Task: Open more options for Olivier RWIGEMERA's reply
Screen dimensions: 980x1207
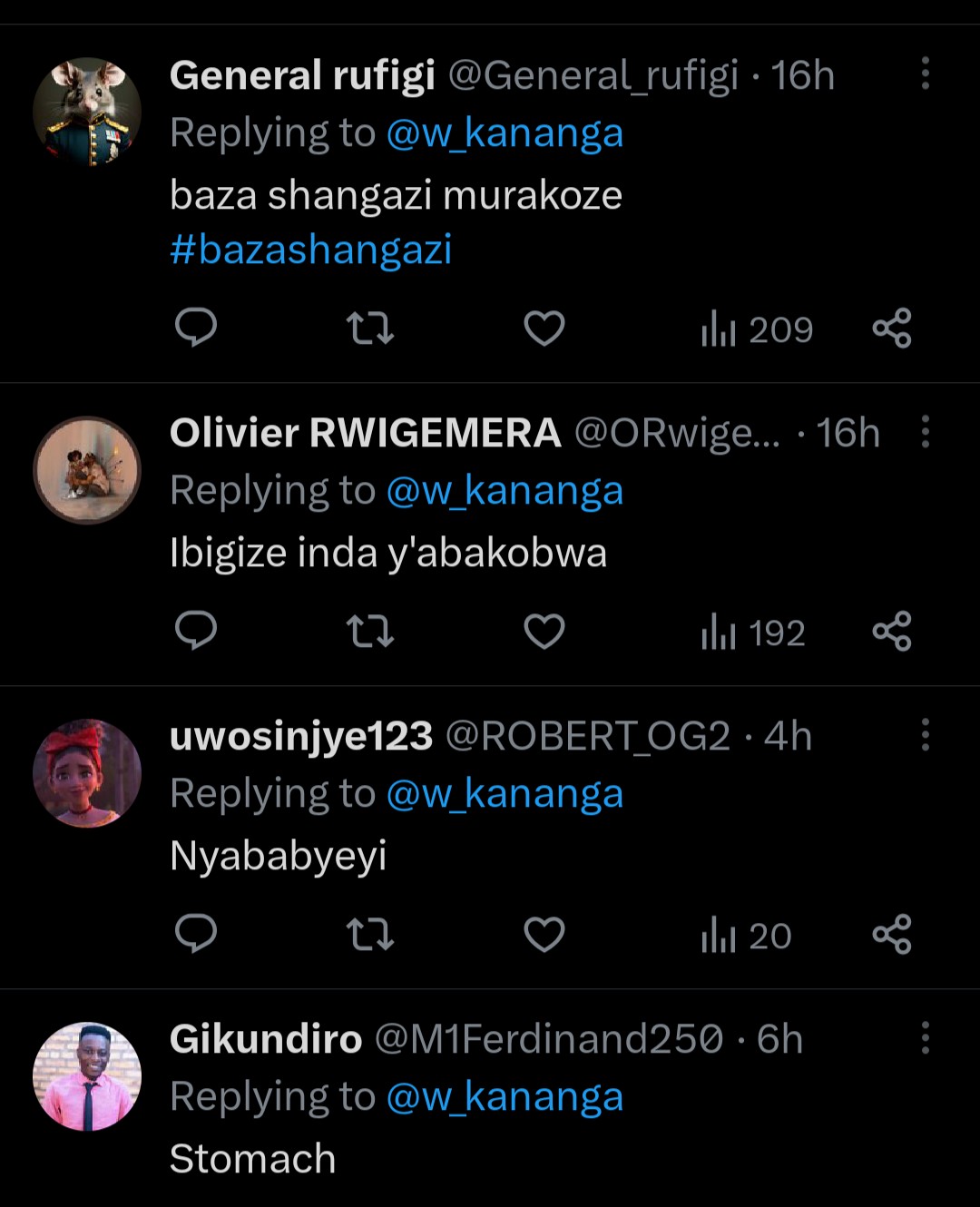Action: pos(925,432)
